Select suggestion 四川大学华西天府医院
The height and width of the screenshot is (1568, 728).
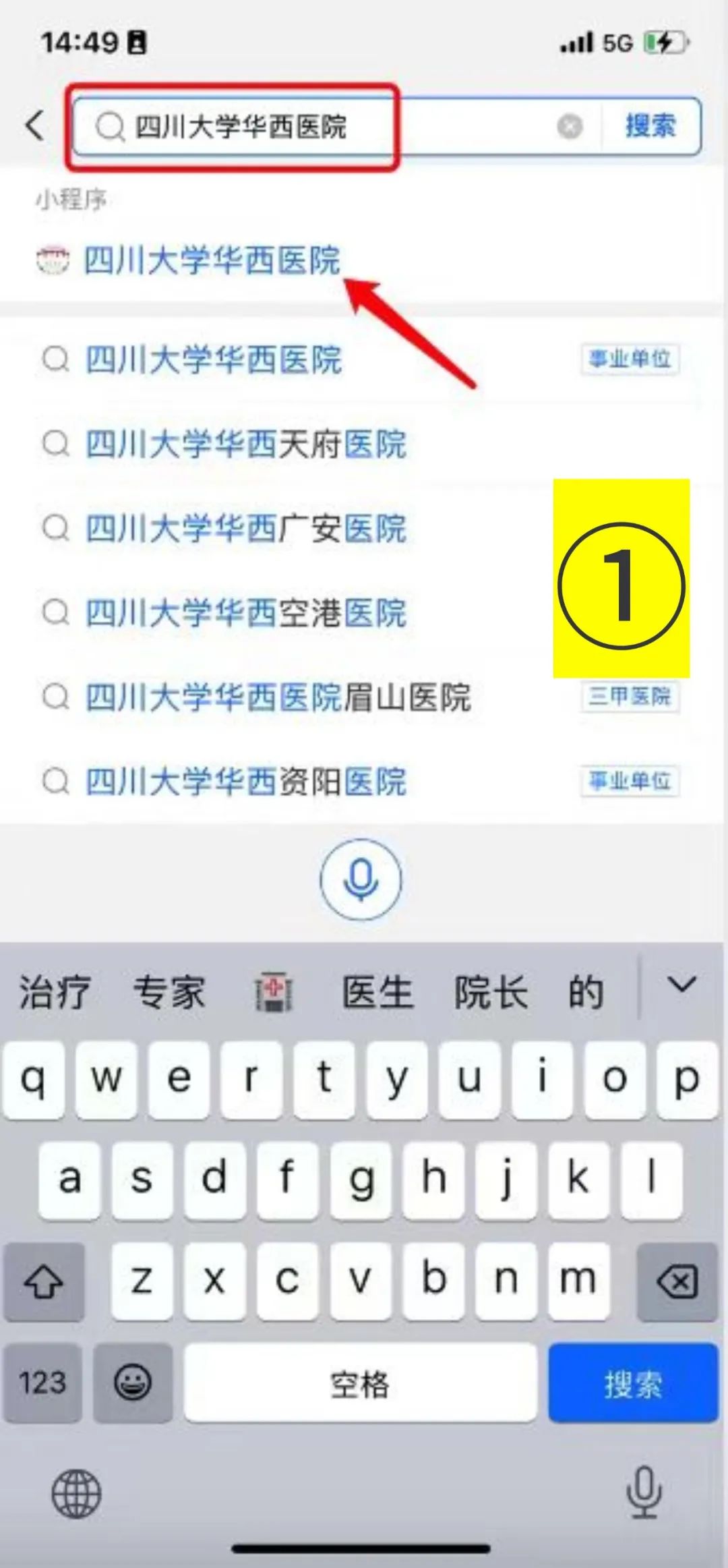246,444
